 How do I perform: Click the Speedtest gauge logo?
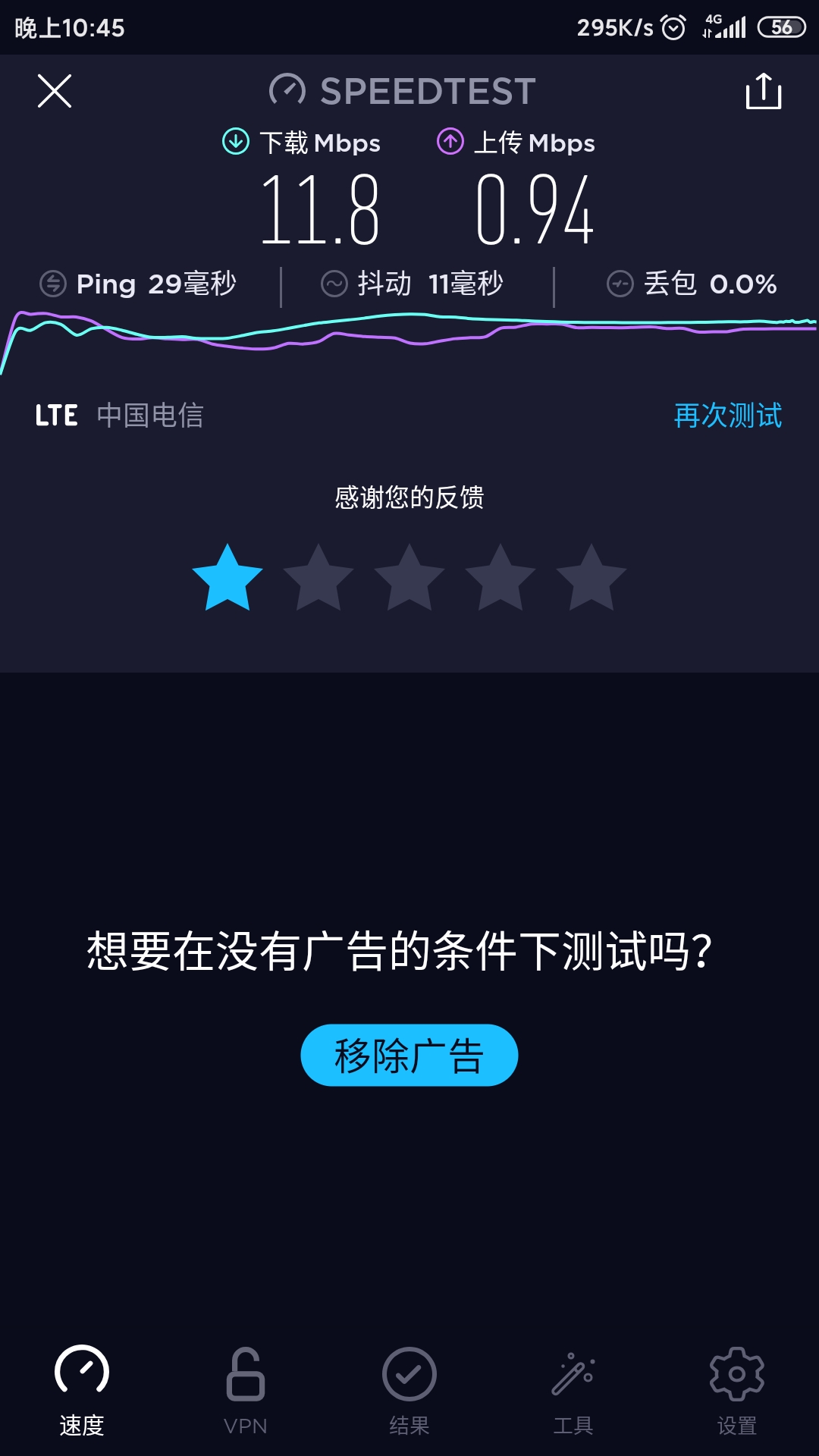(288, 90)
